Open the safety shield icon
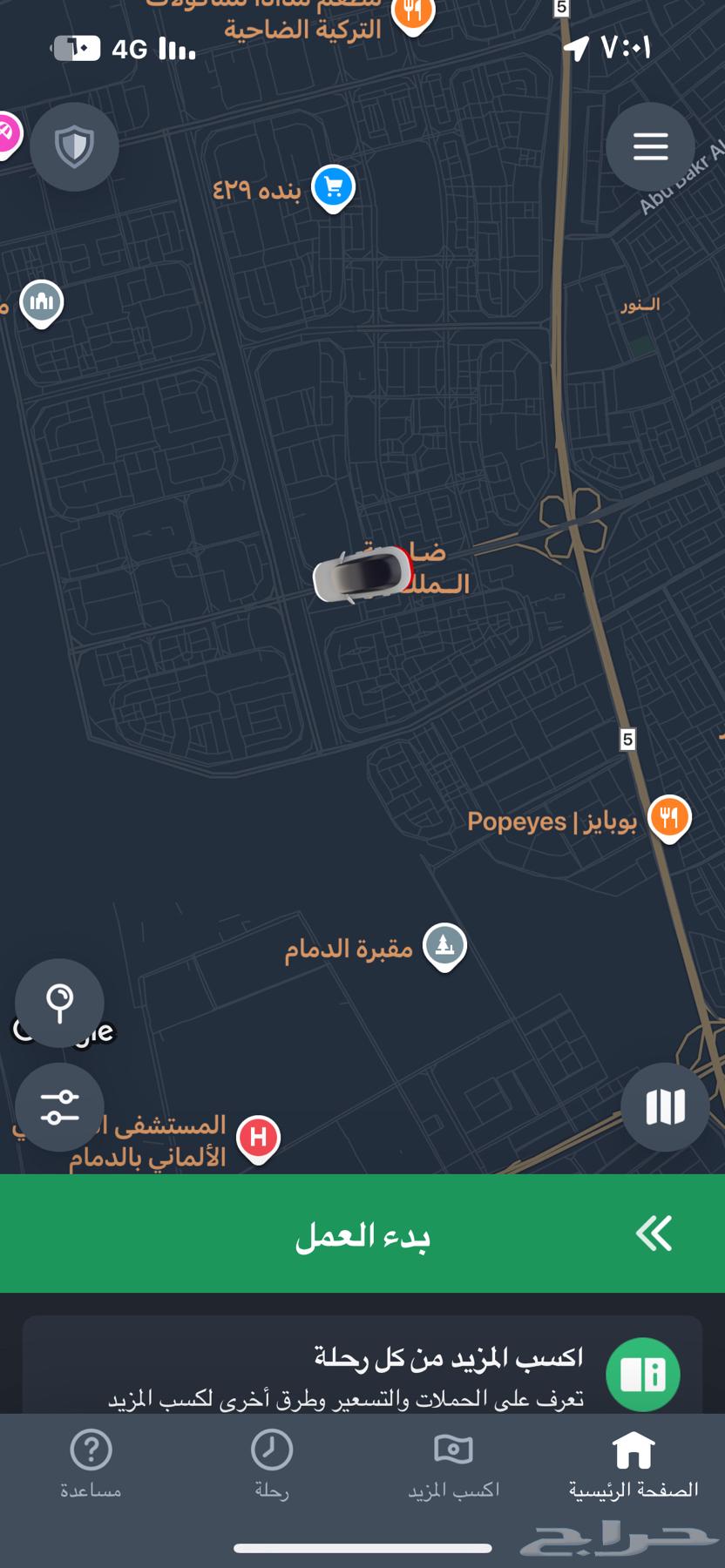The image size is (725, 1568). point(74,146)
